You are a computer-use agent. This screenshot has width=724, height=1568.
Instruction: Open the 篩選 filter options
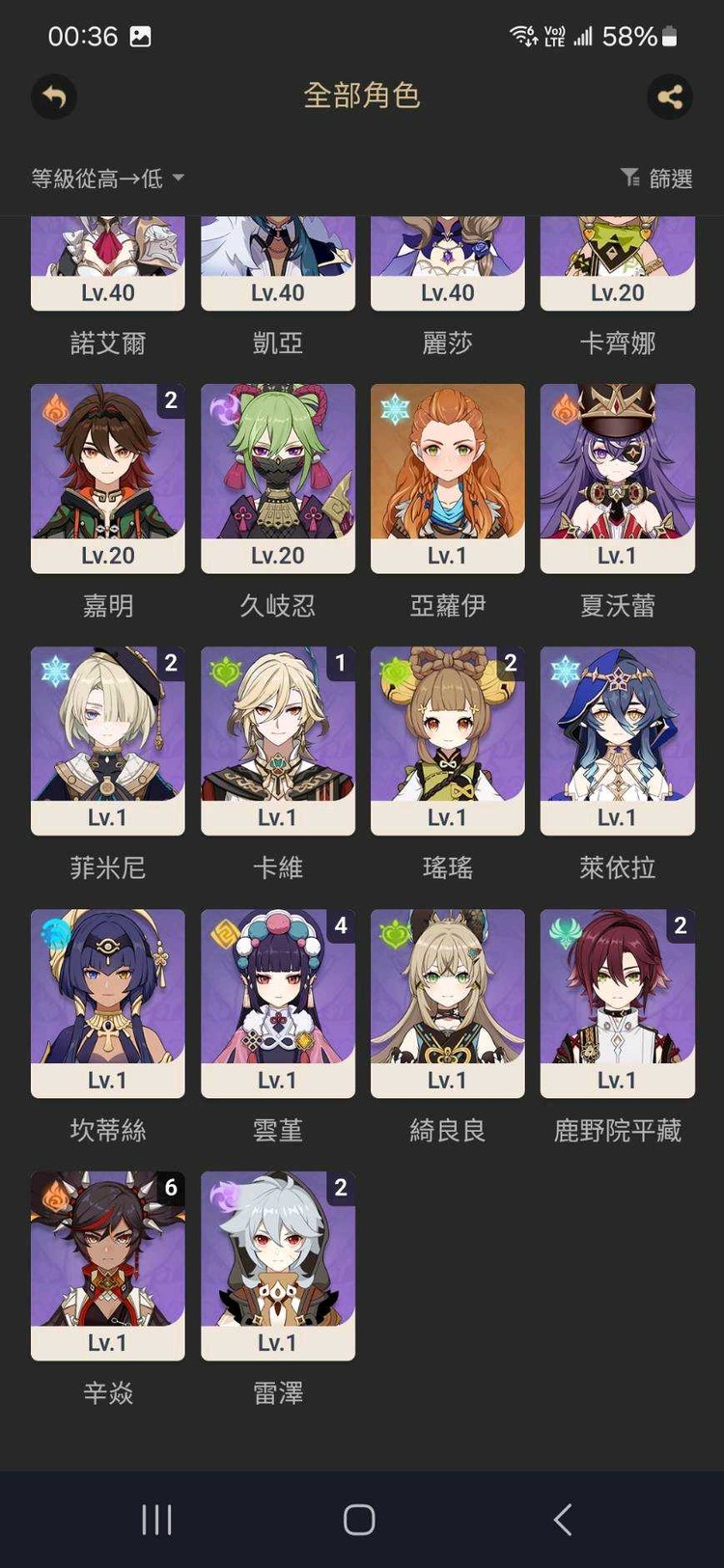pos(656,179)
